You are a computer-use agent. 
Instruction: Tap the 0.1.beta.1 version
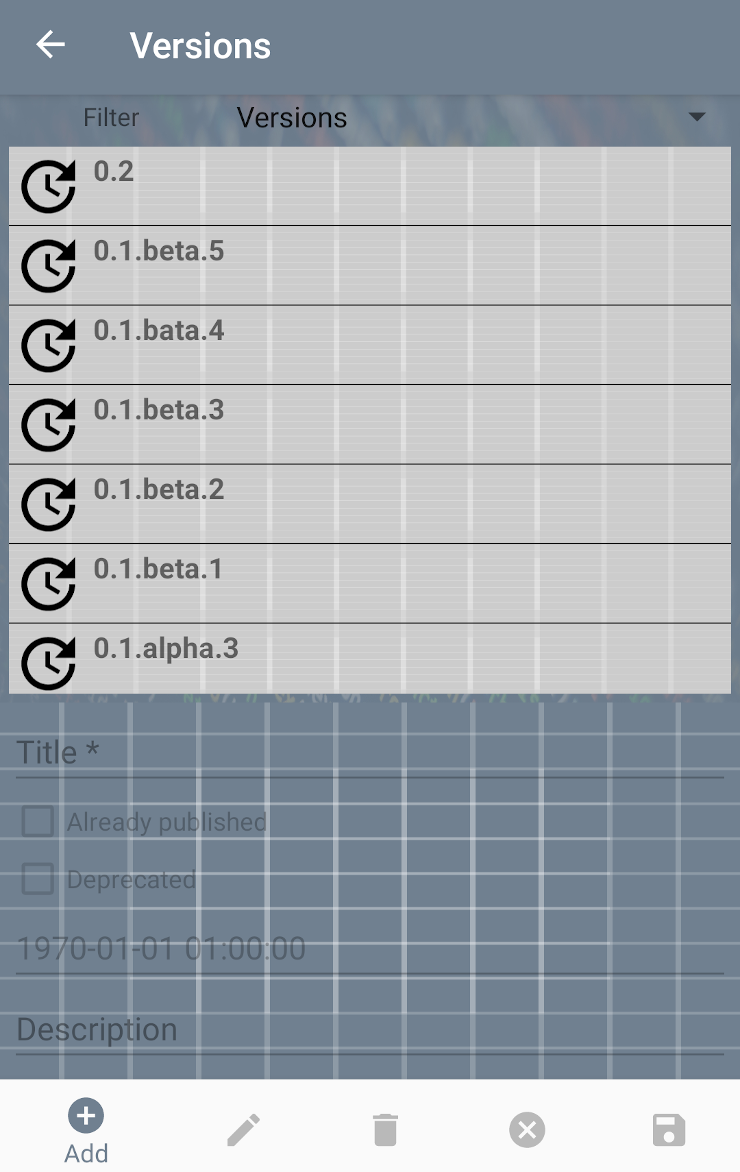click(x=370, y=583)
